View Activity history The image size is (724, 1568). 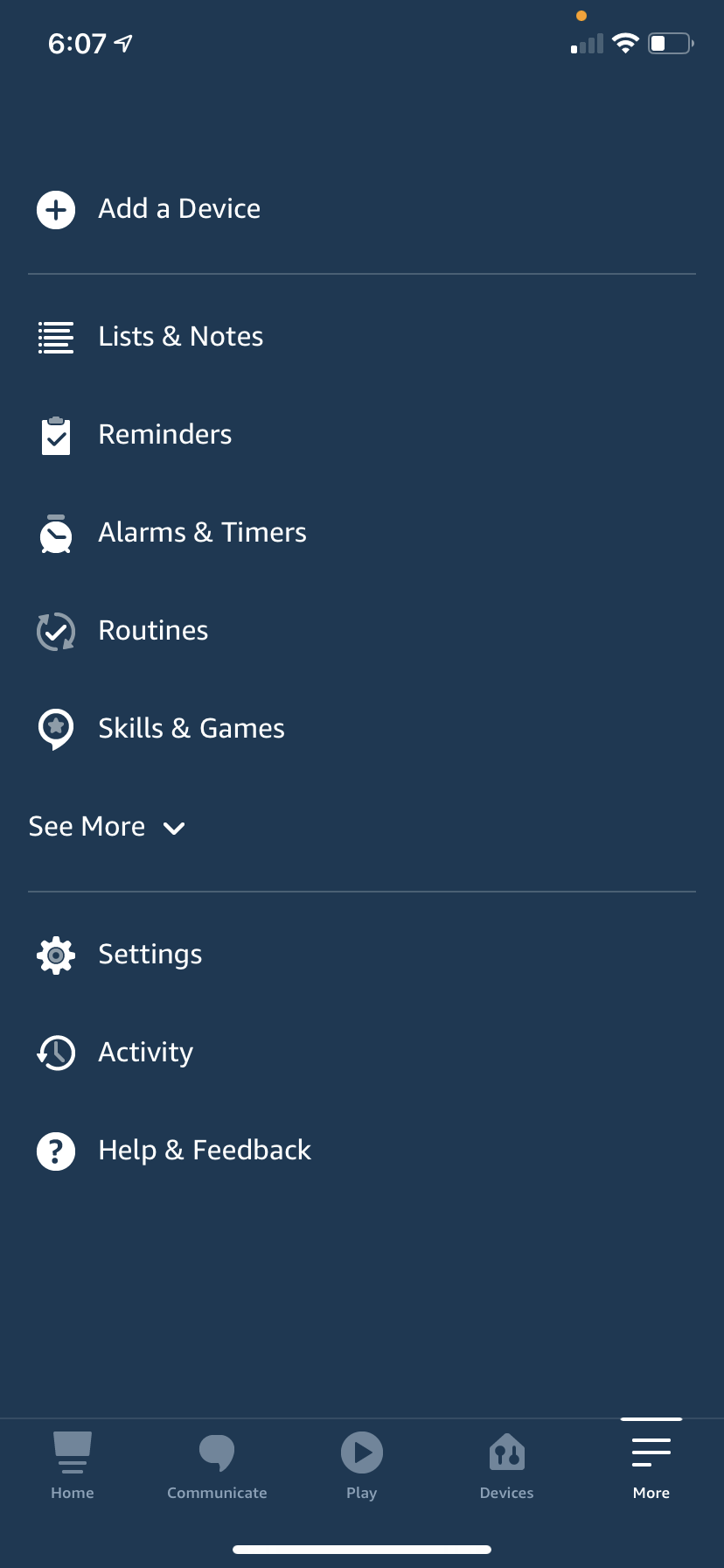coord(362,1053)
